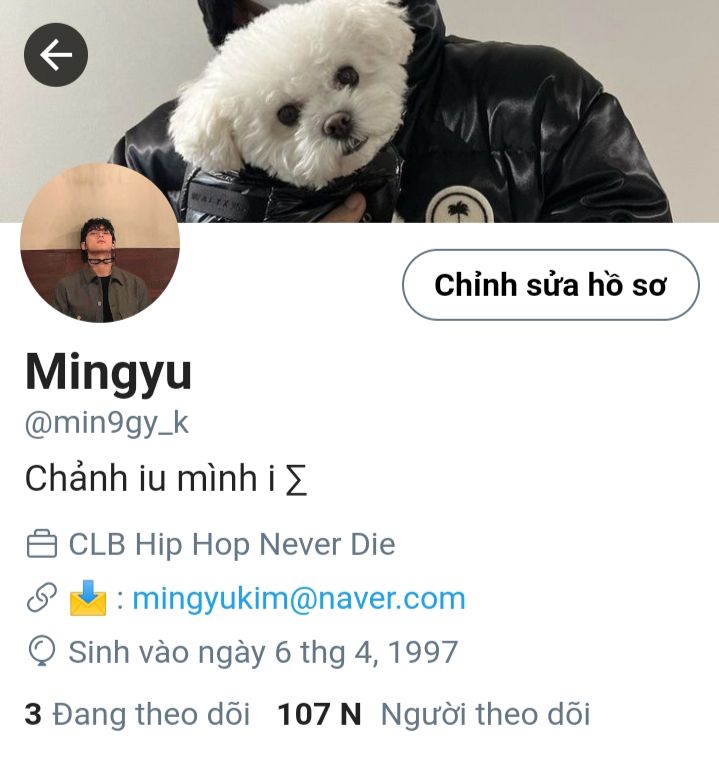
Task: Tap the Chỉnh sửa hồ sơ button
Action: (550, 285)
